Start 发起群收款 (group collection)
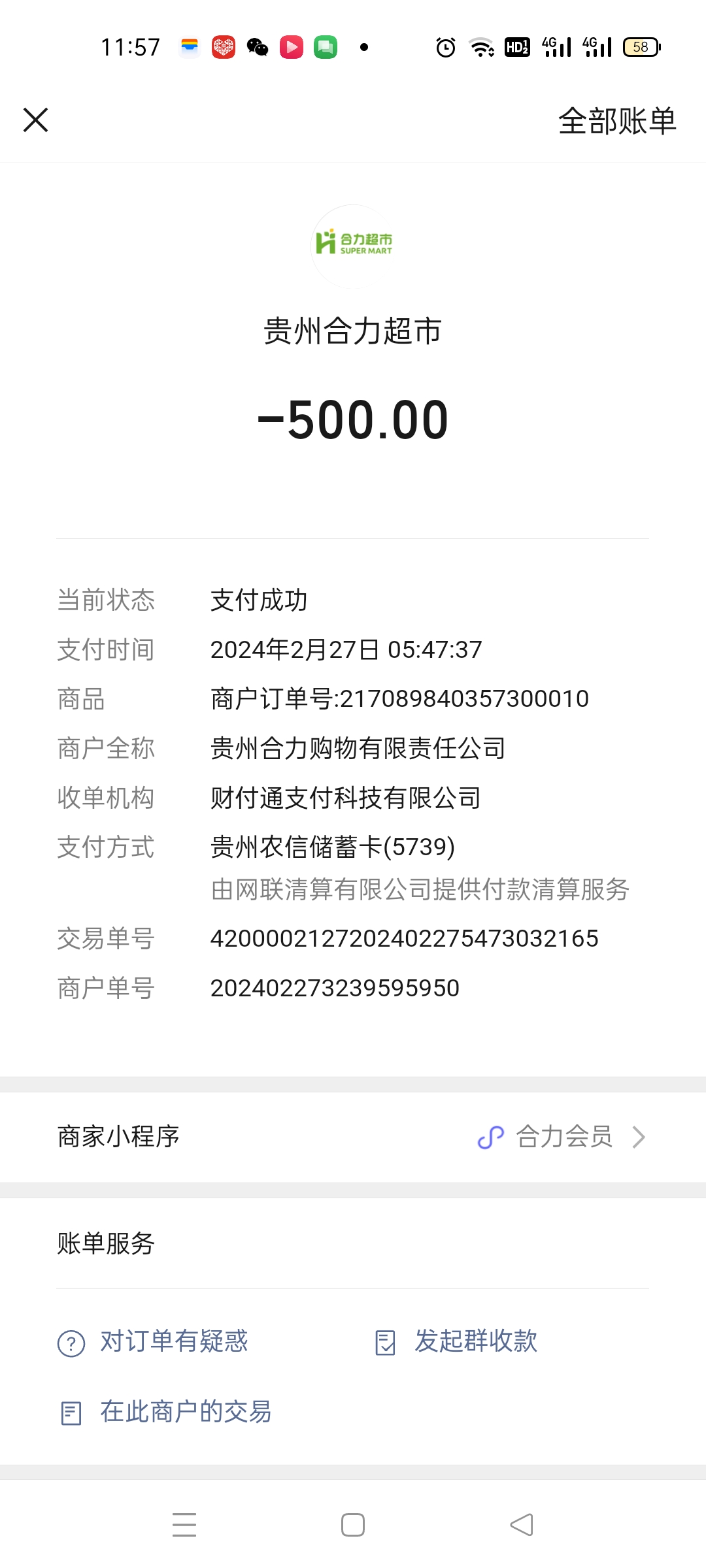 458,1341
